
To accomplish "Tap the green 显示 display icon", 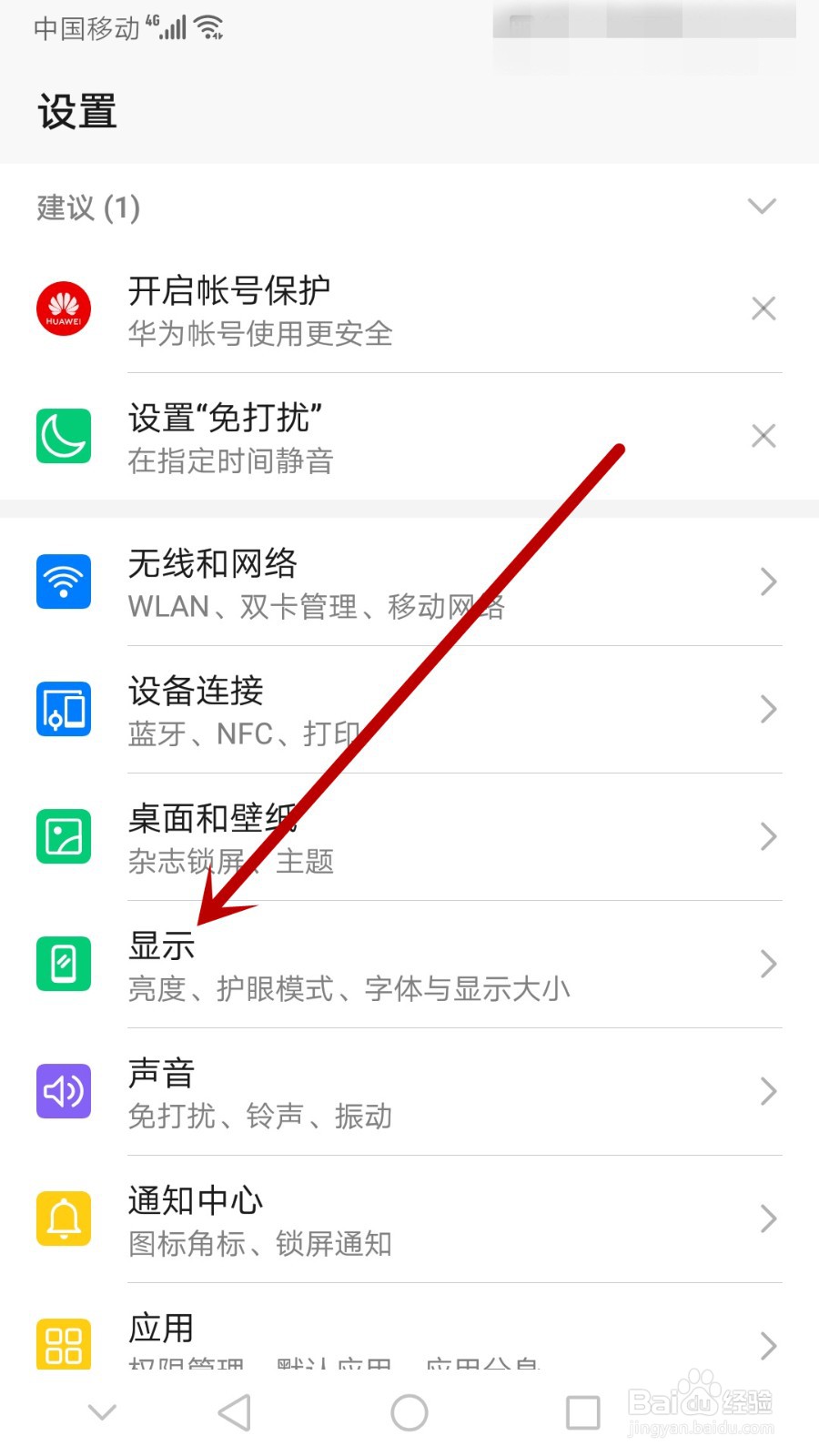I will pyautogui.click(x=63, y=964).
